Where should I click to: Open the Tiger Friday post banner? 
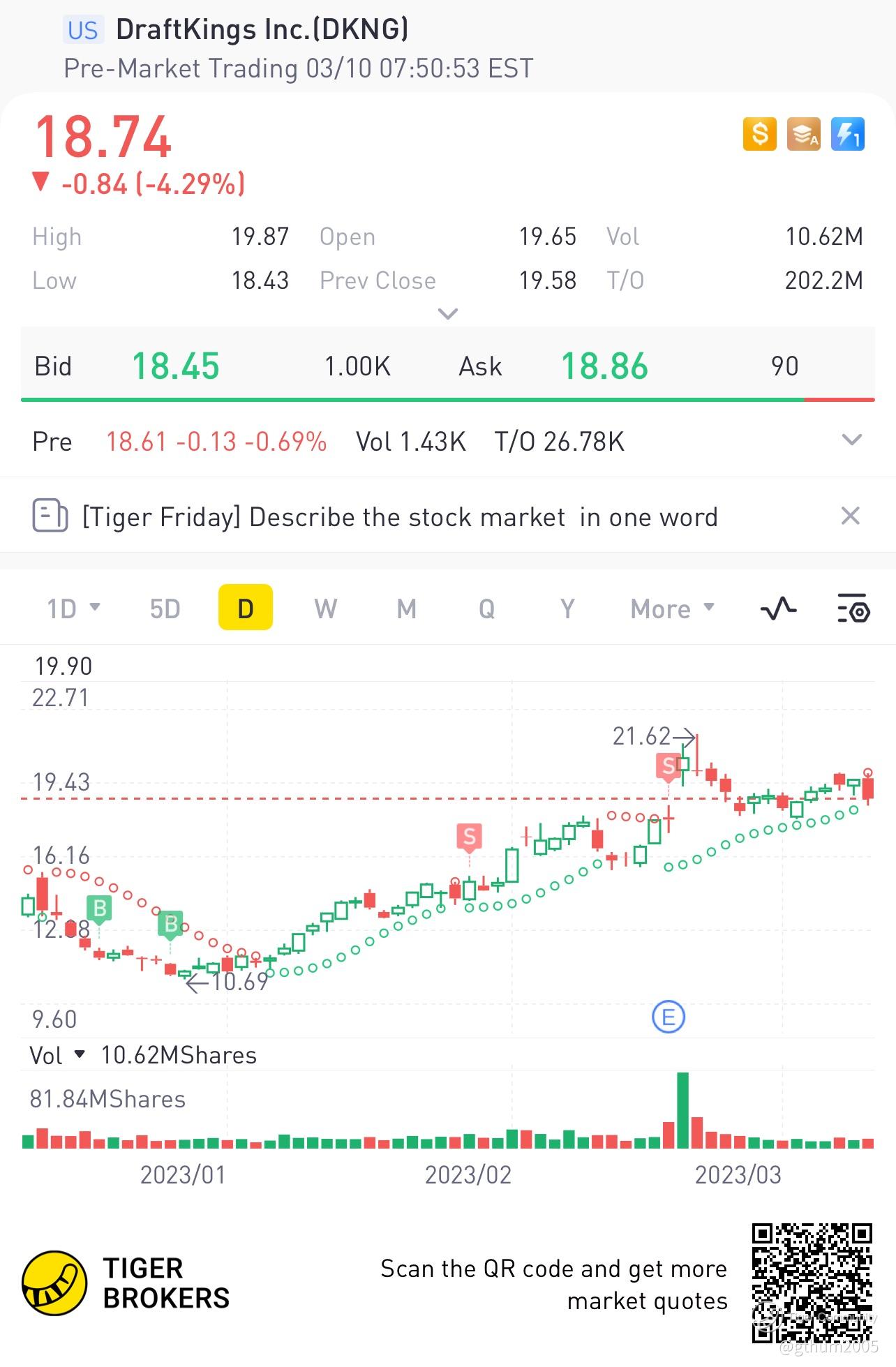click(x=400, y=517)
